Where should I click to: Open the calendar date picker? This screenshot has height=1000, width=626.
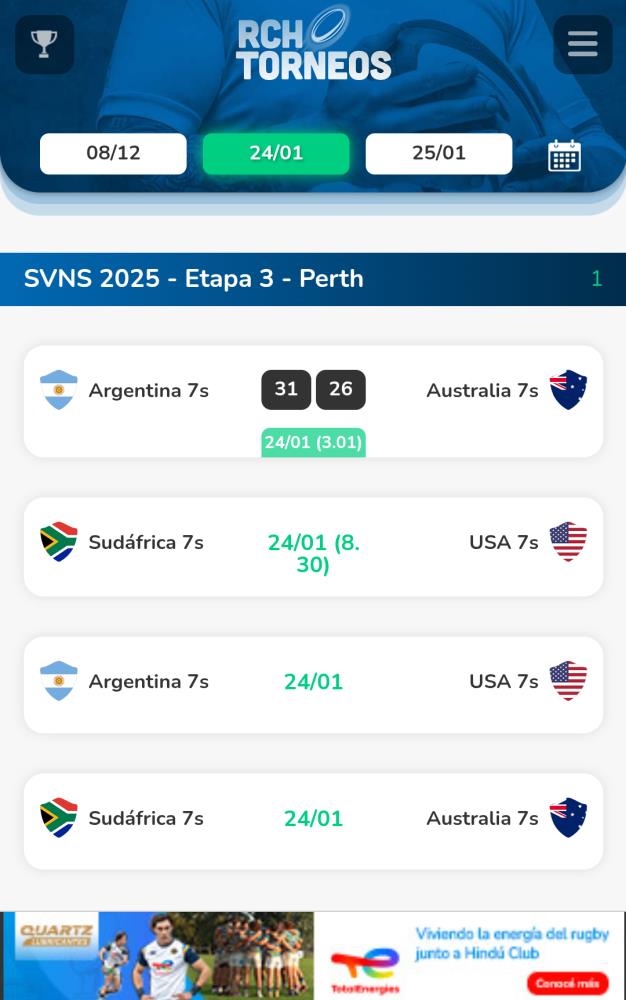[x=564, y=155]
